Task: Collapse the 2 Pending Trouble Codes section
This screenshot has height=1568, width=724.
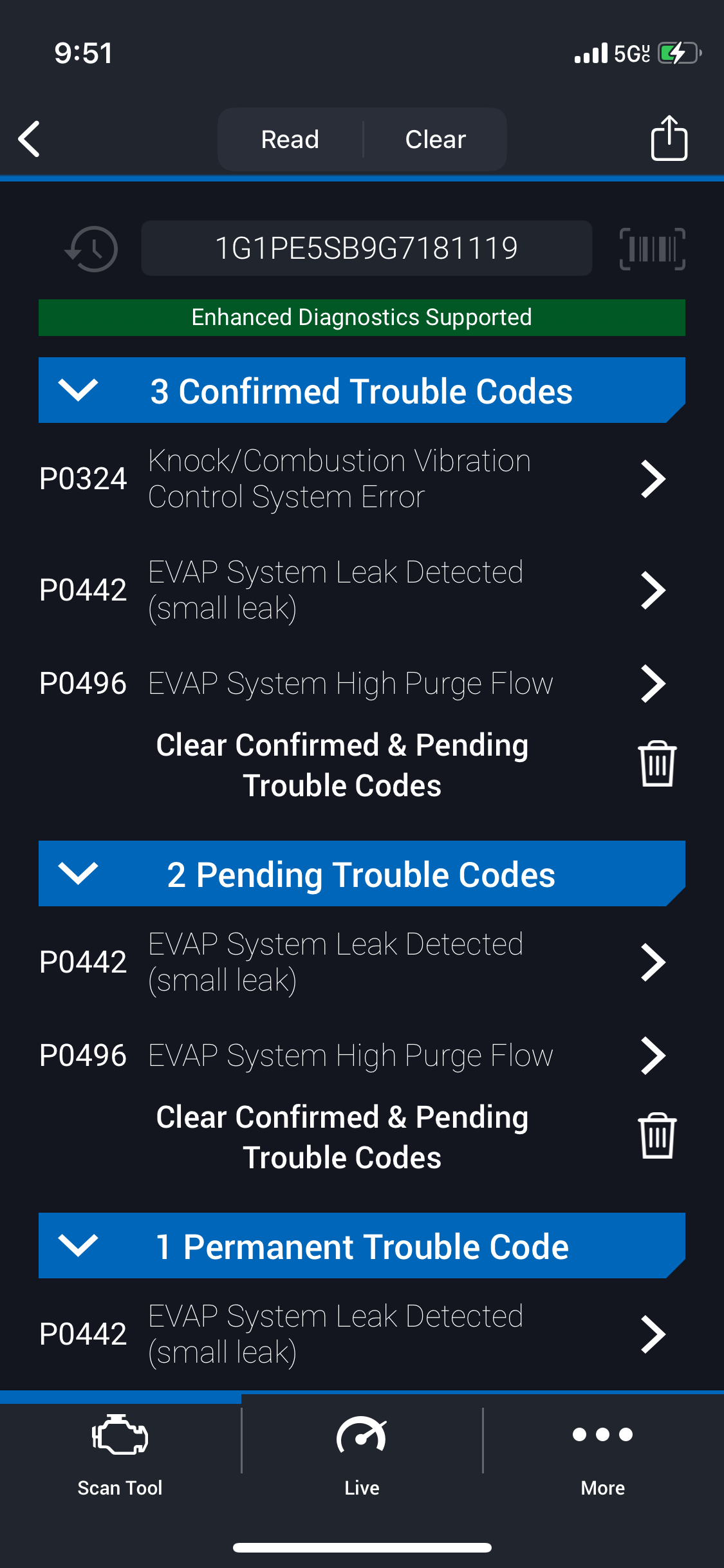Action: point(78,873)
